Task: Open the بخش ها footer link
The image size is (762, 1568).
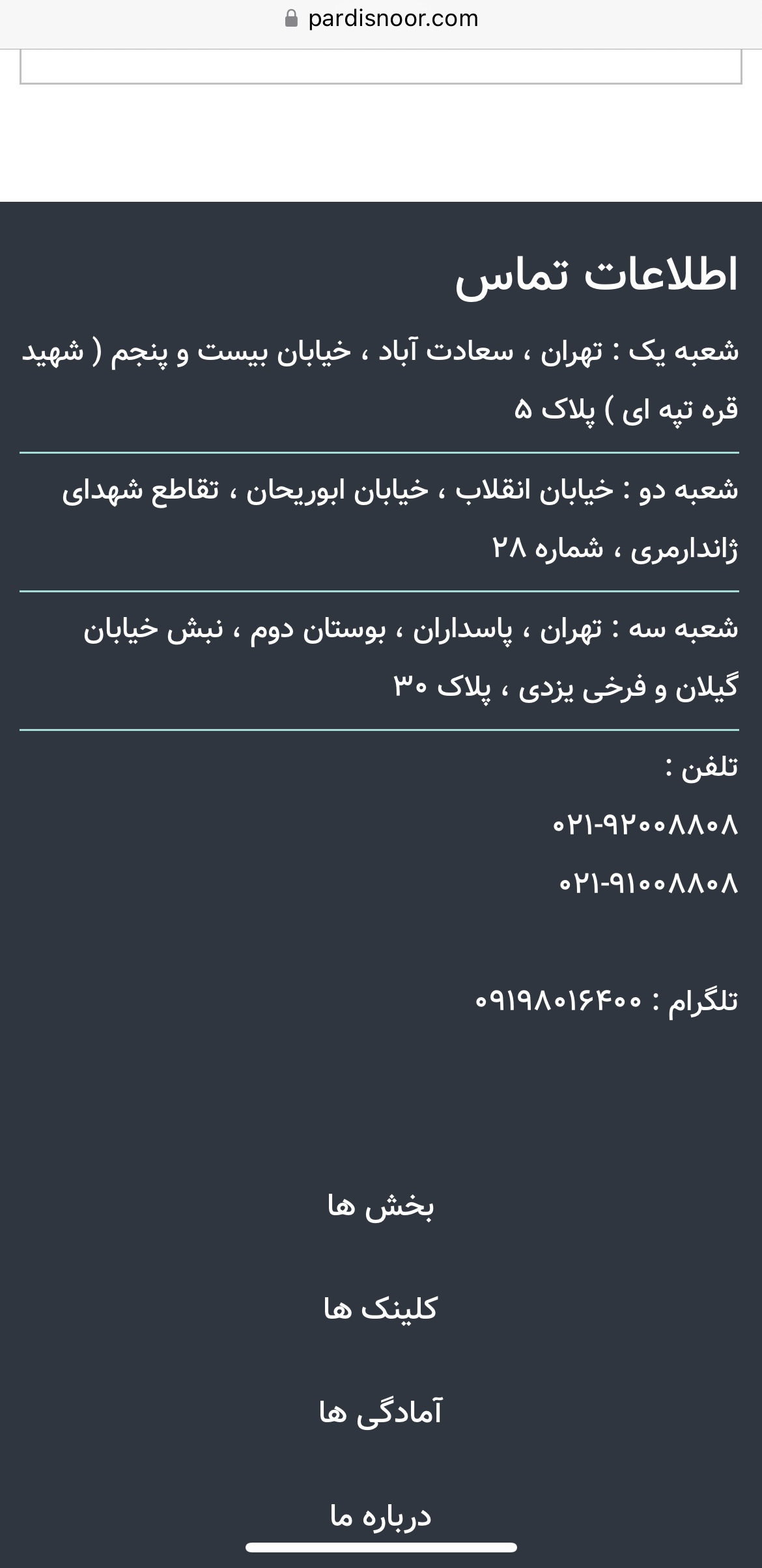Action: pyautogui.click(x=380, y=1206)
